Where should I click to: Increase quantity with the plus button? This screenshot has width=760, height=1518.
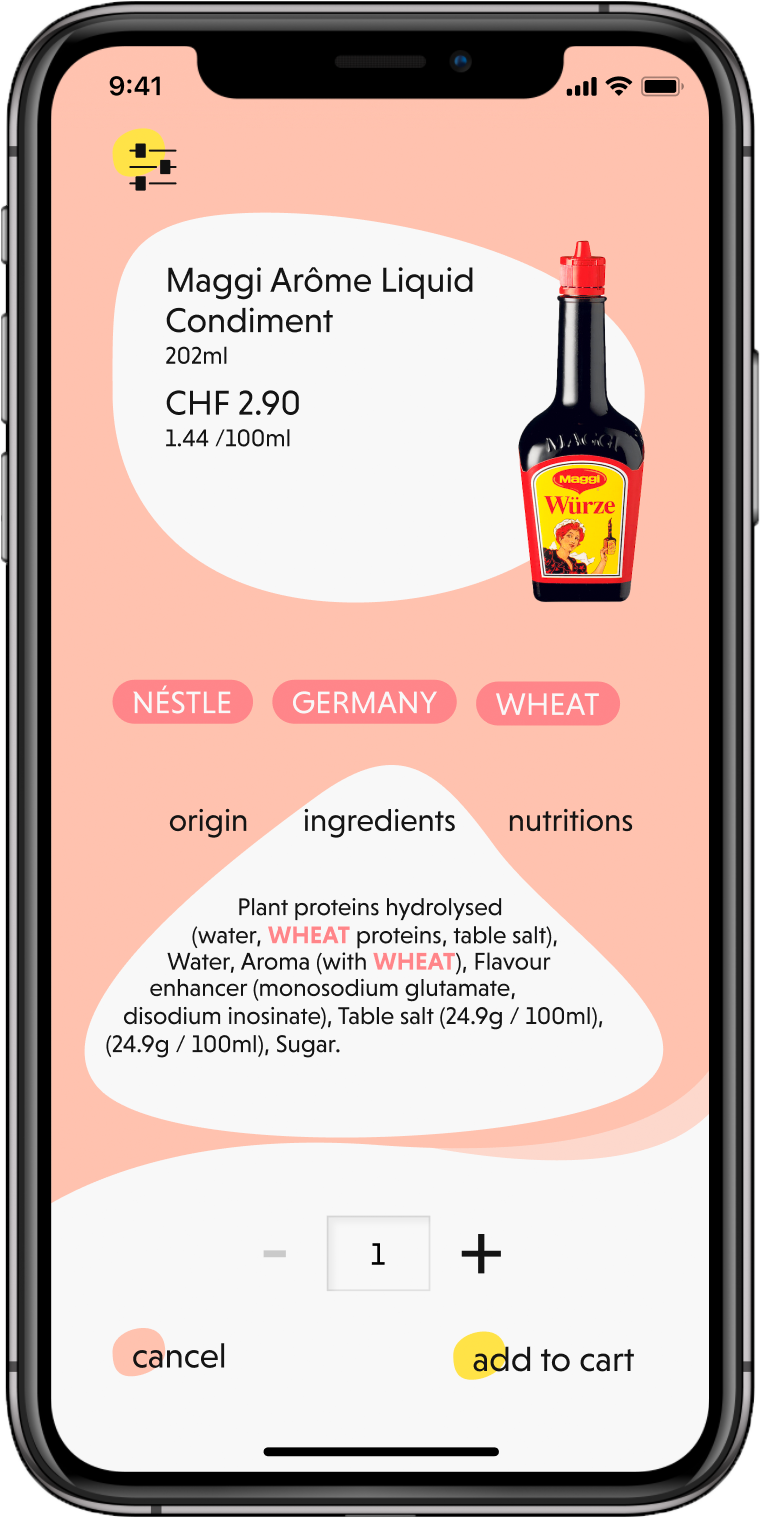click(481, 1253)
